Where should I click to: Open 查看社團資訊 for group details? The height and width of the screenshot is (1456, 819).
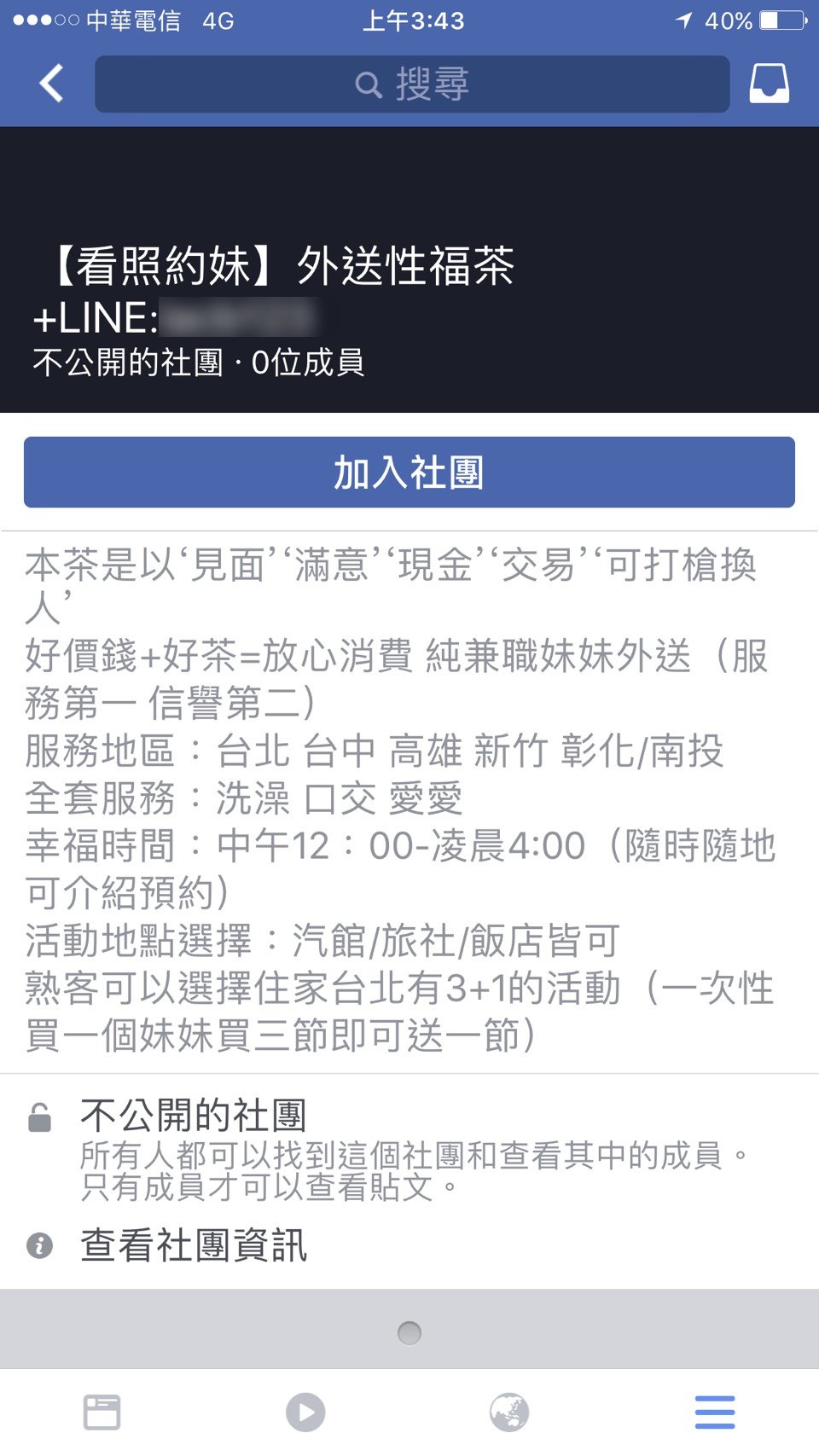[193, 1245]
